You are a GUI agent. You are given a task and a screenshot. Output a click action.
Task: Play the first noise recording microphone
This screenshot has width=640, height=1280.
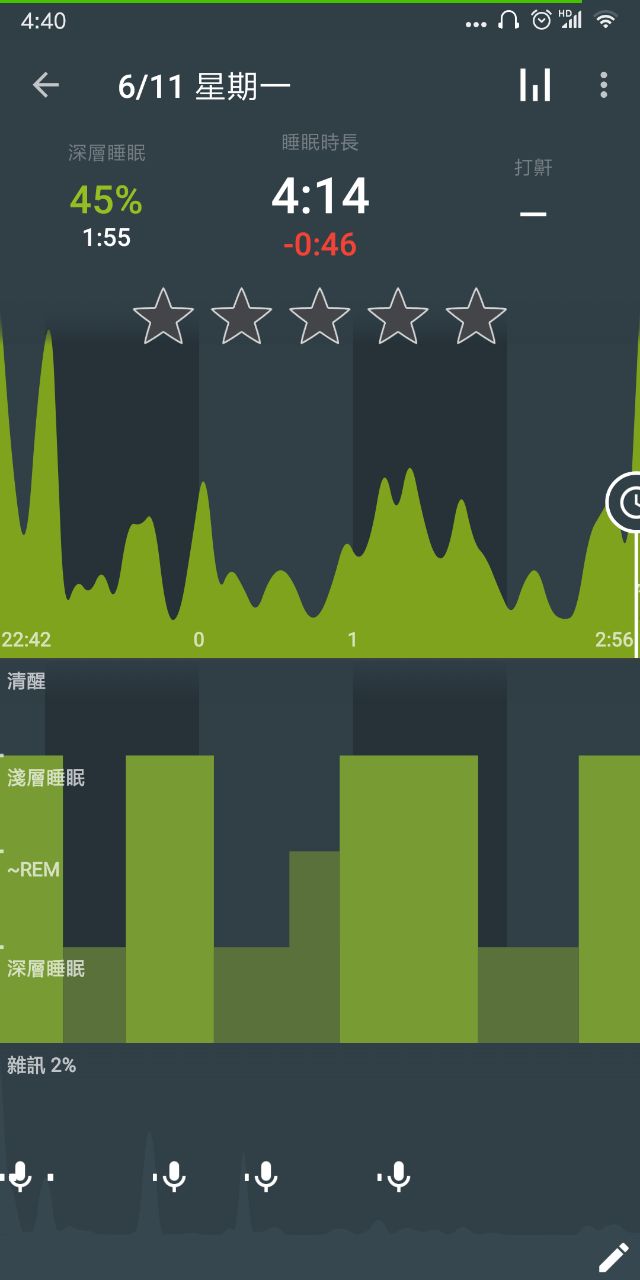tap(19, 1177)
